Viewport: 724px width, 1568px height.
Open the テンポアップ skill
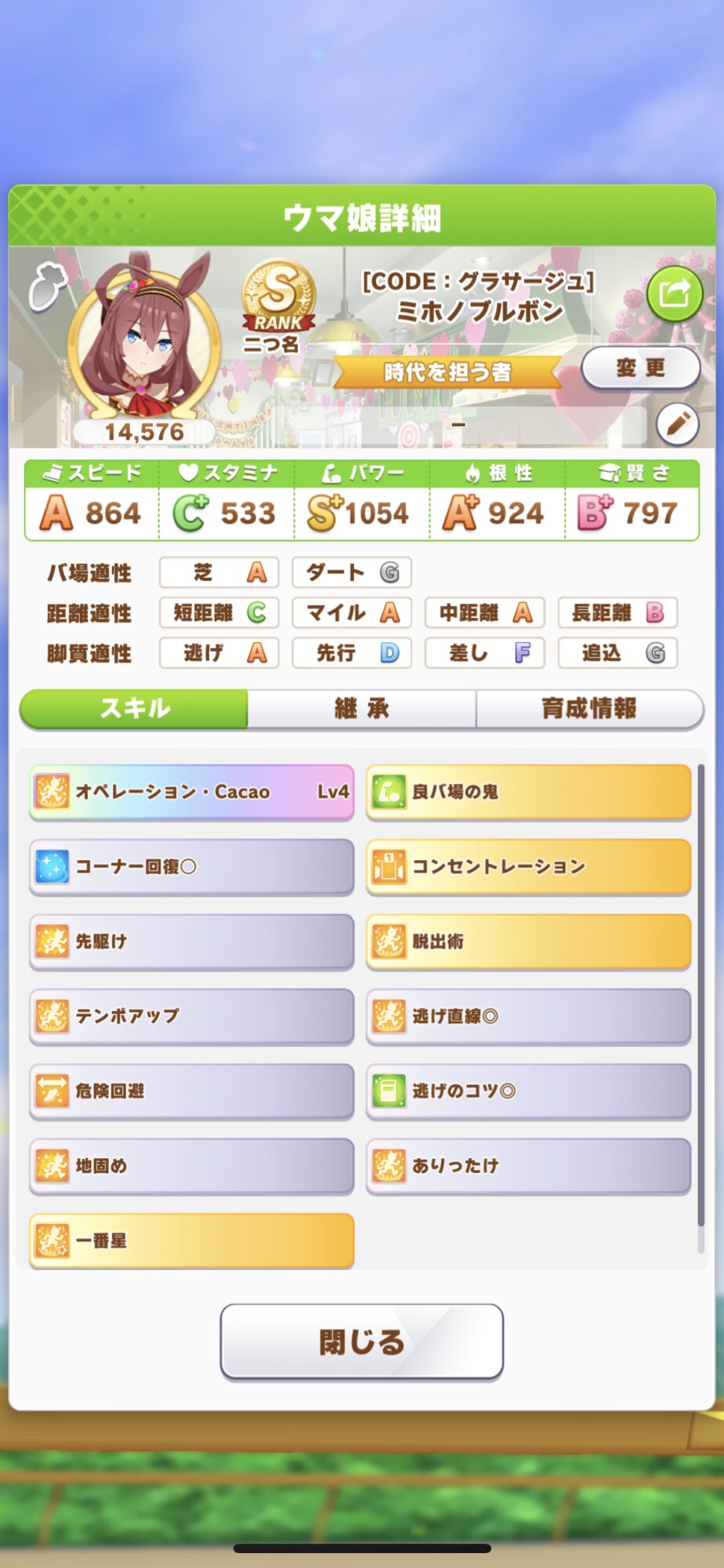coord(191,1016)
